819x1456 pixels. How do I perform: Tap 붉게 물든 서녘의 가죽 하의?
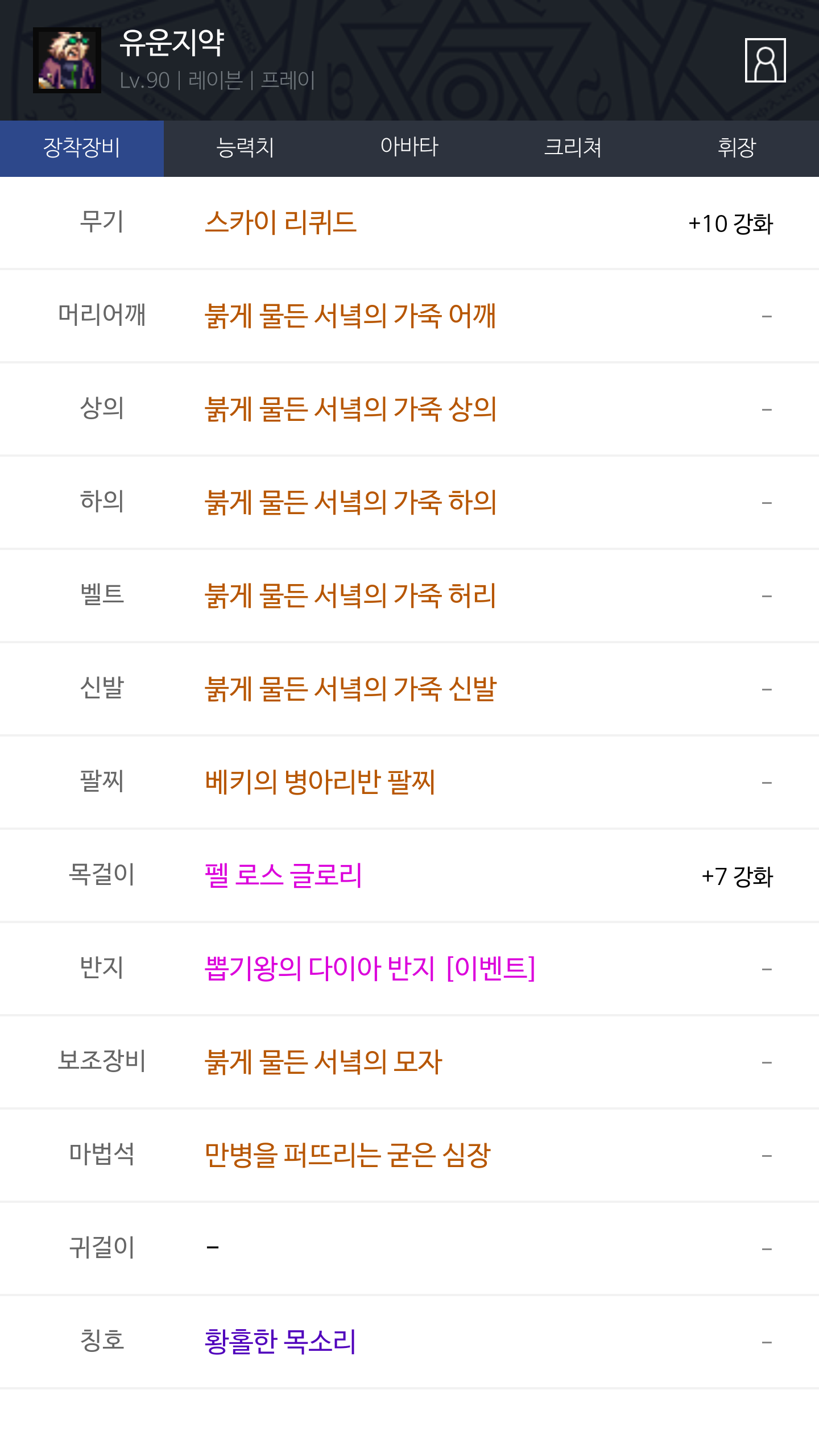coord(350,502)
